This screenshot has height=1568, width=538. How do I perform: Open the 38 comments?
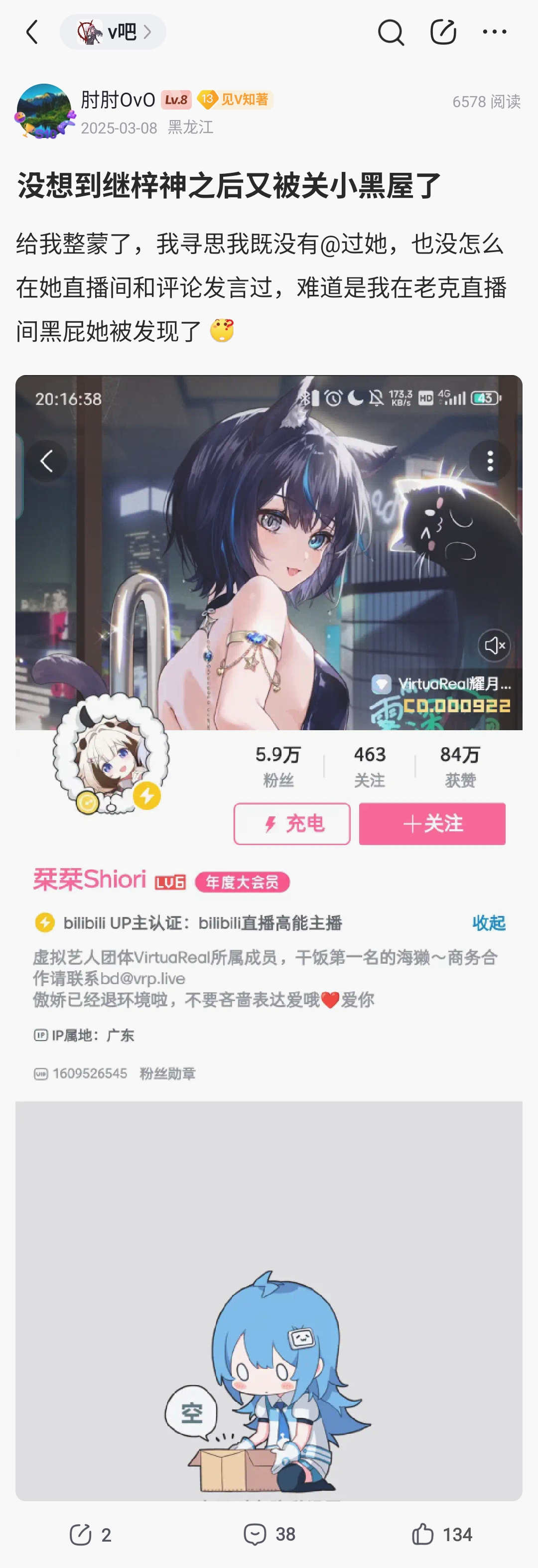[269, 1535]
